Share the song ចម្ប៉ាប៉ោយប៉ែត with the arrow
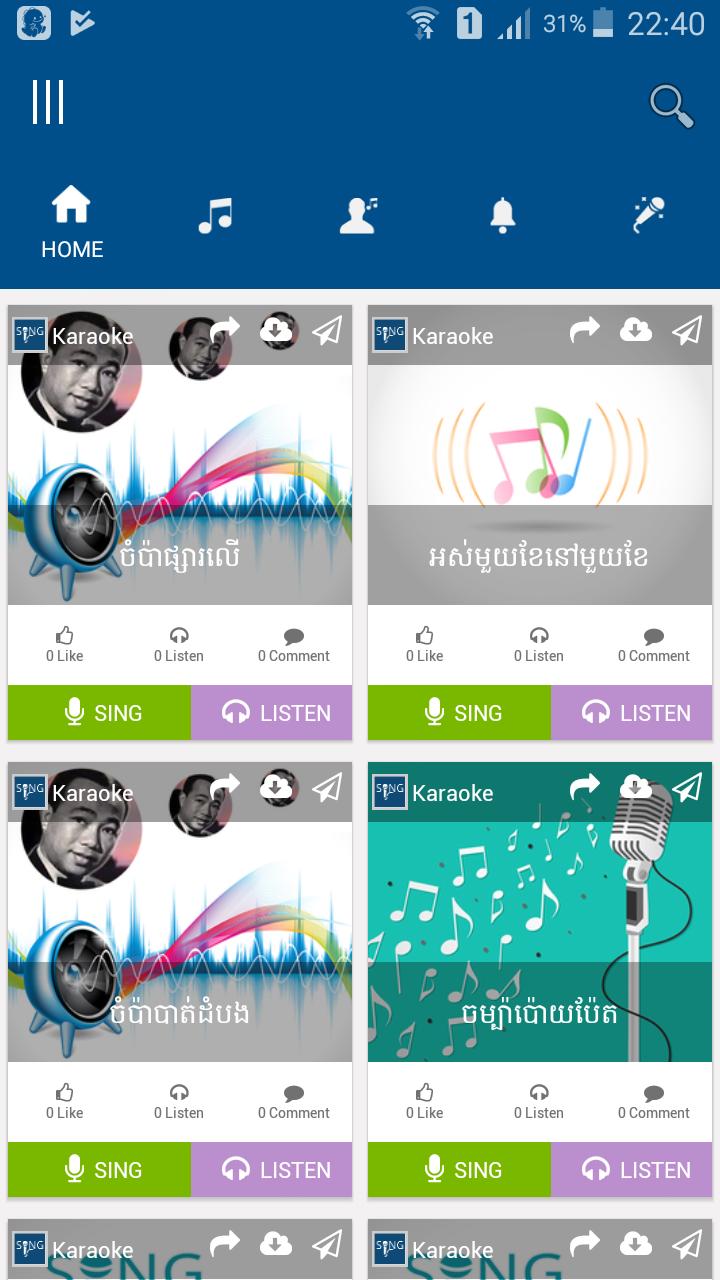Screen dimensions: 720x1280 [x=585, y=788]
